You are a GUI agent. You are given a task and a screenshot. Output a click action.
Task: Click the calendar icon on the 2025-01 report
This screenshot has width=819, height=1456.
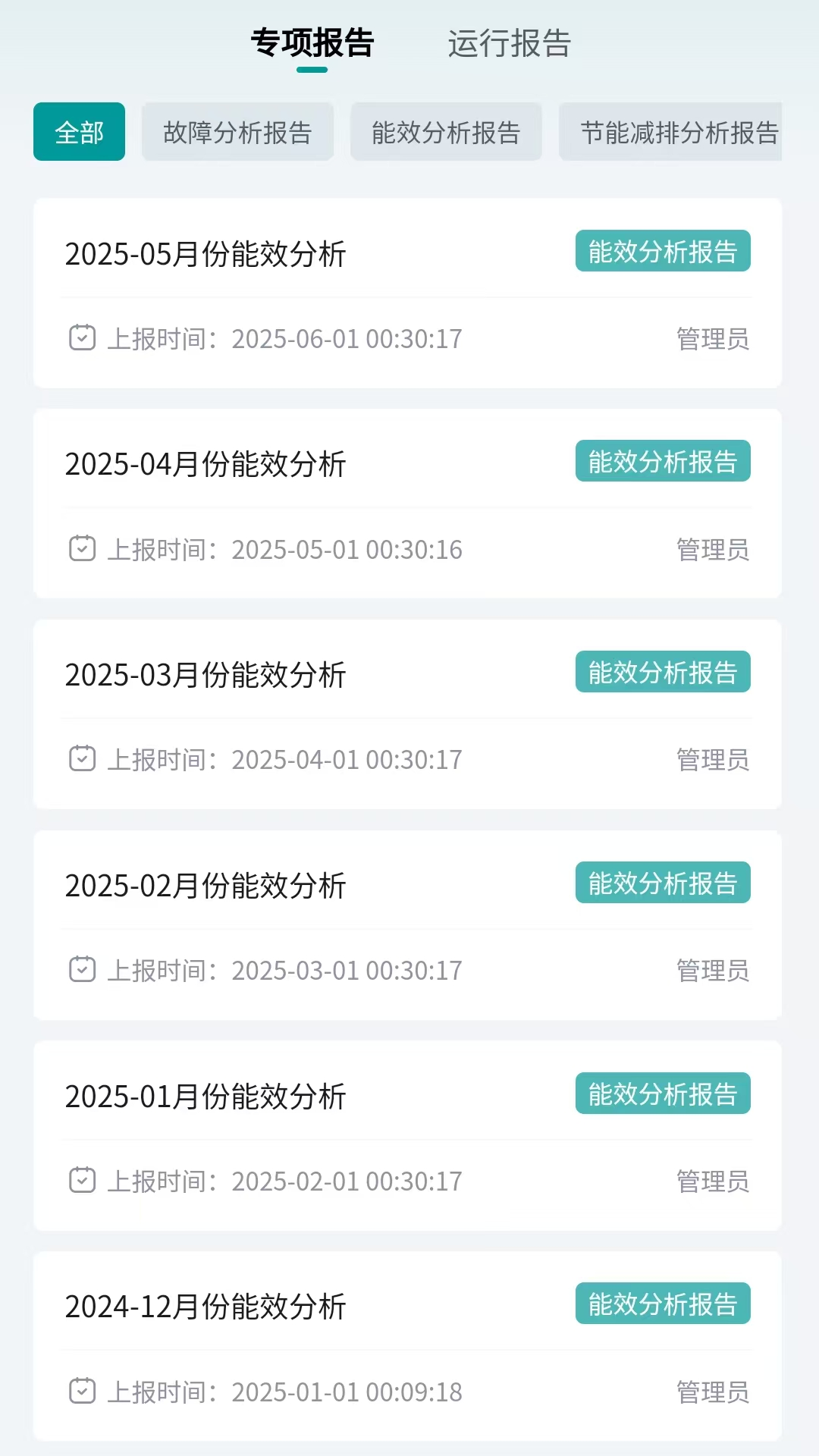pos(83,1181)
